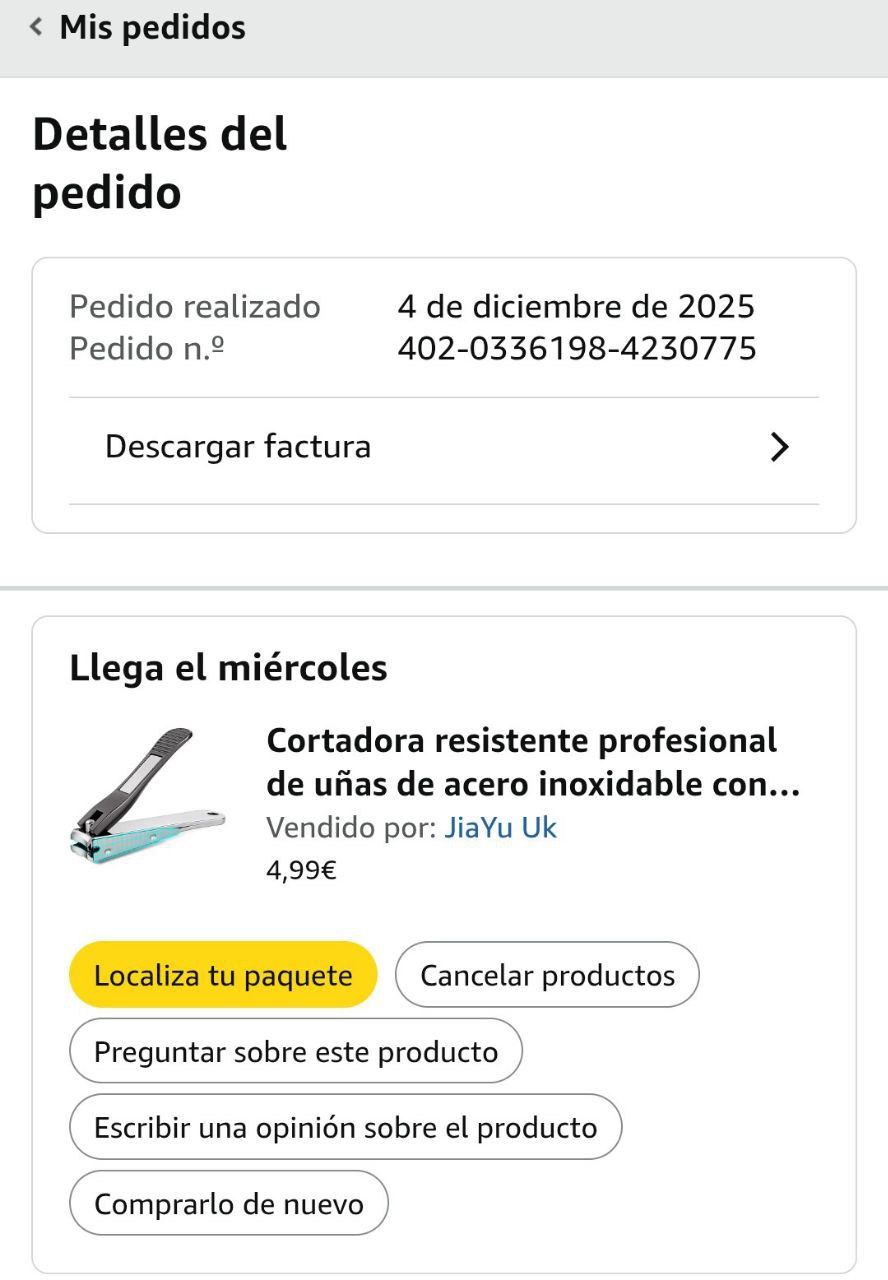This screenshot has height=1280, width=888.
Task: Open Descargar factura row
Action: [x=443, y=447]
